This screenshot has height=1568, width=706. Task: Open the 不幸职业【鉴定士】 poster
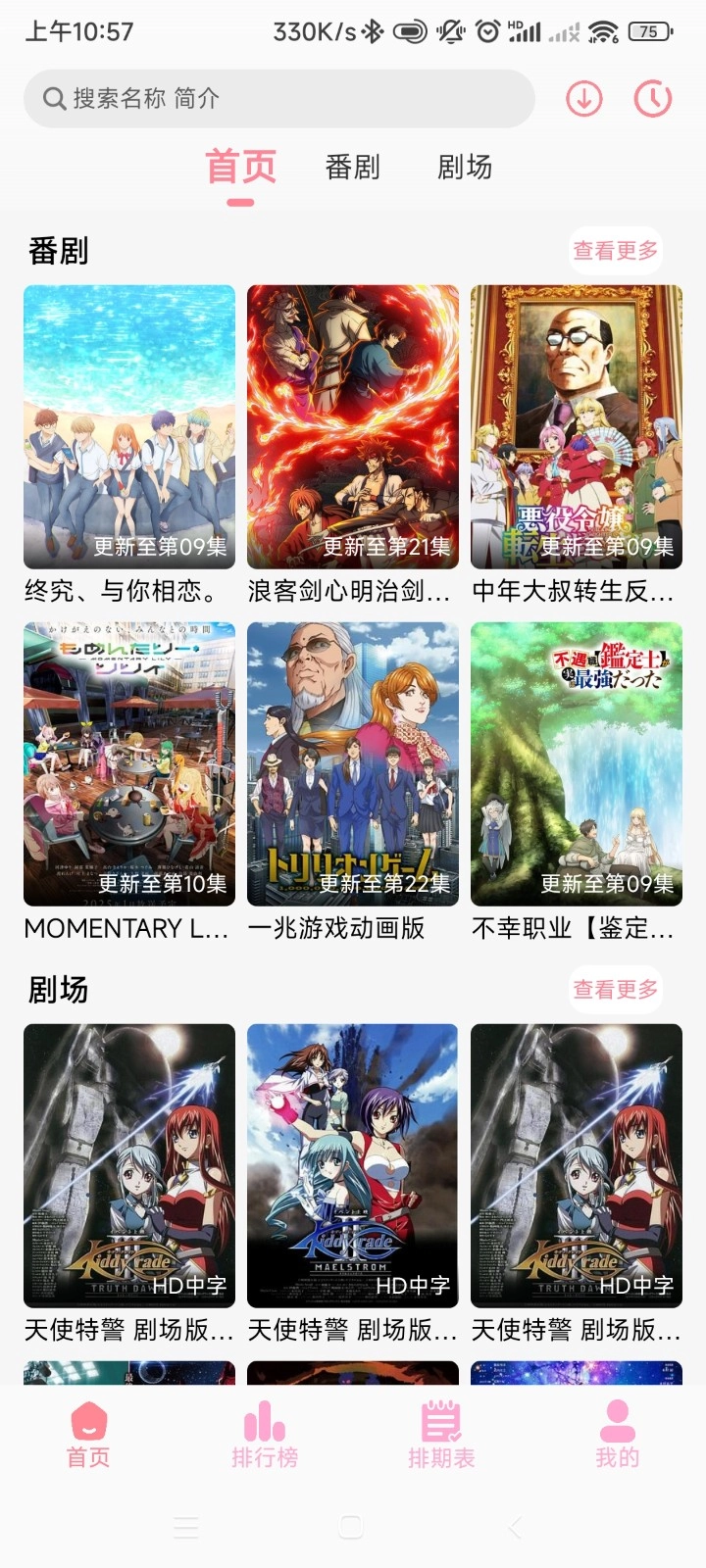(x=577, y=764)
